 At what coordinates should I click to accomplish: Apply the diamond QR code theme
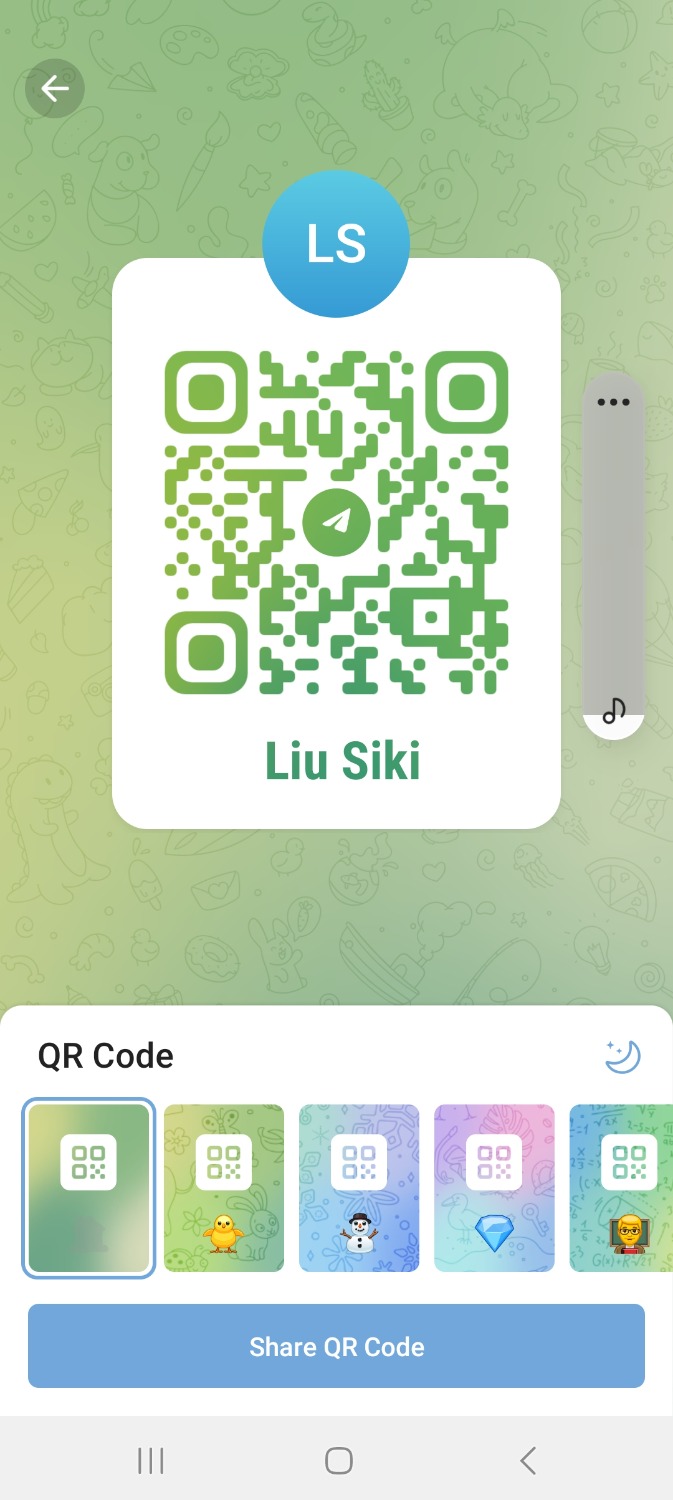(x=494, y=1188)
